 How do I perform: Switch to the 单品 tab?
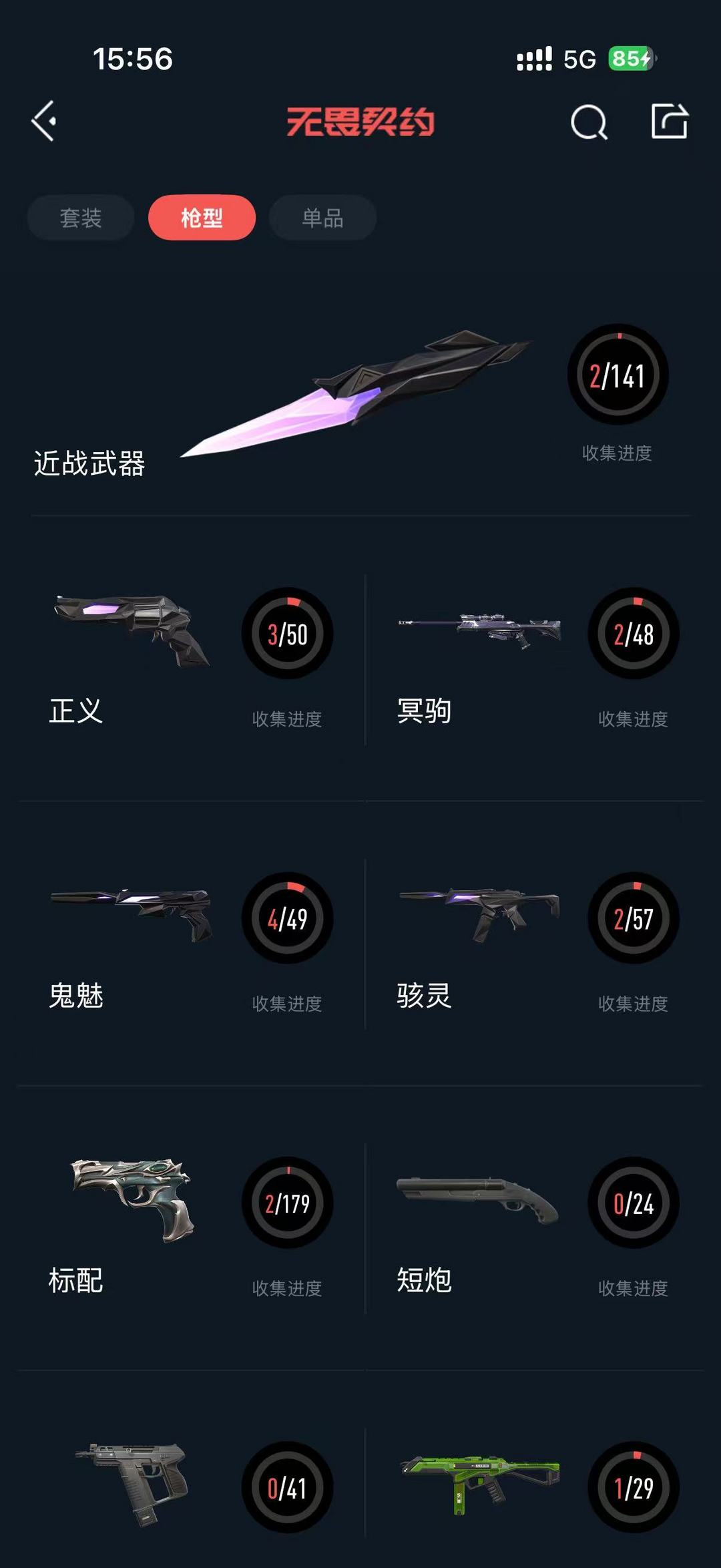click(322, 218)
